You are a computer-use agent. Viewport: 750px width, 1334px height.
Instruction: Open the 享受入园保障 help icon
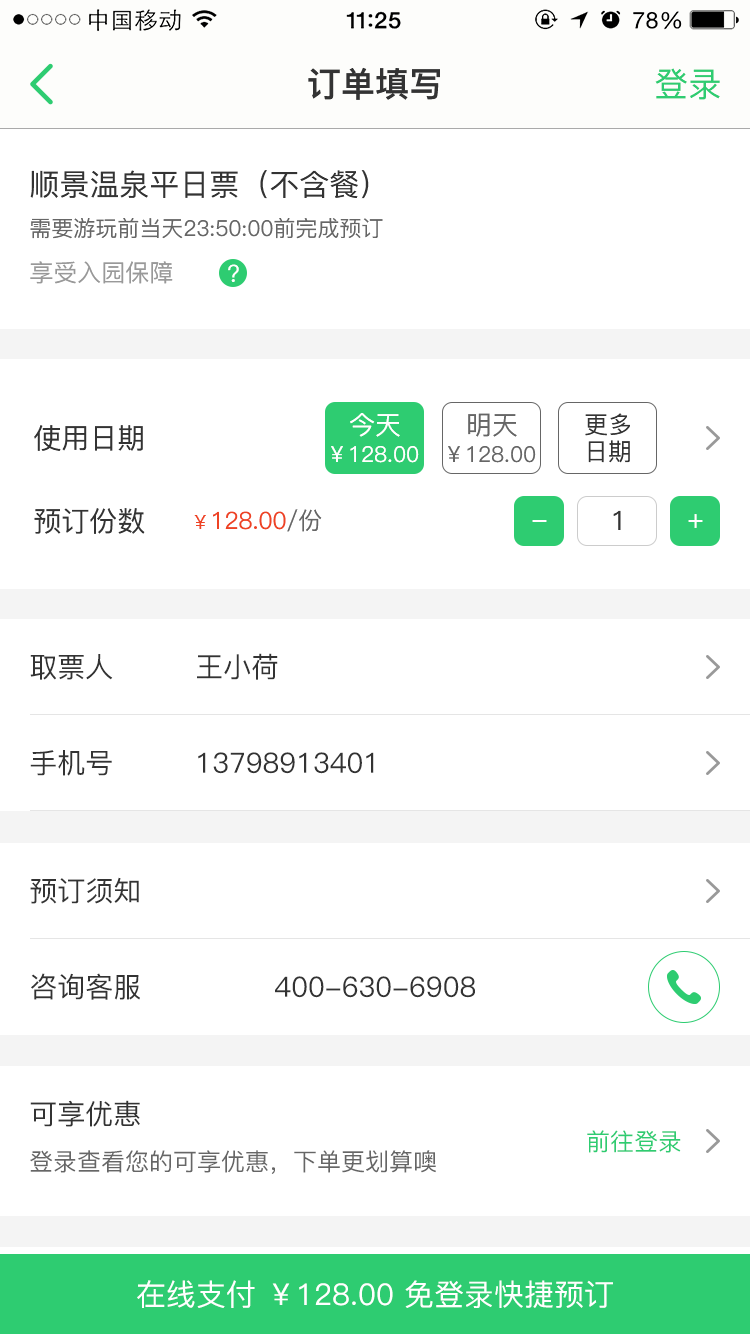click(x=233, y=273)
